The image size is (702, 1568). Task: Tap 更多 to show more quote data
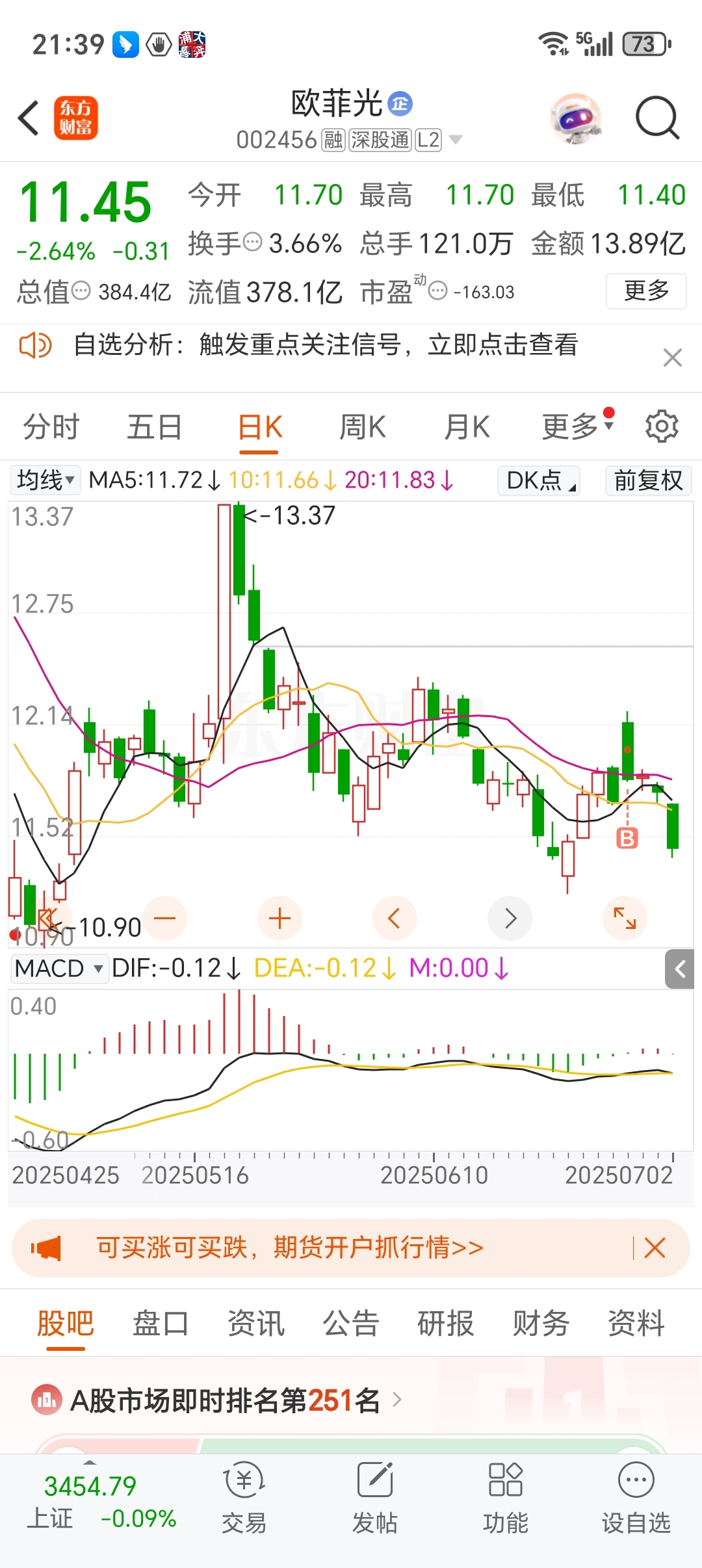(x=645, y=291)
